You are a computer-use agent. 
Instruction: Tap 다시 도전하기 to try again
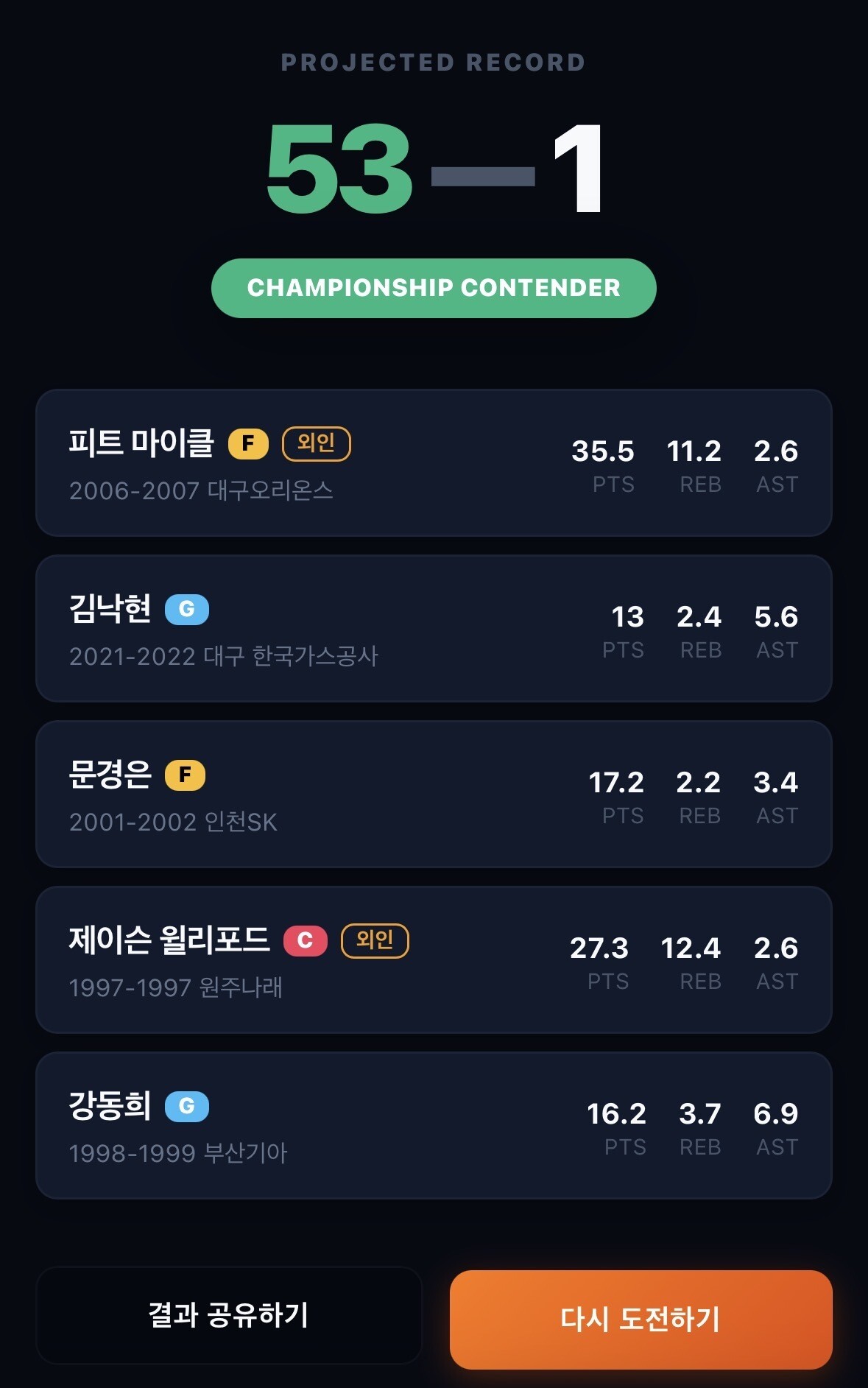pyautogui.click(x=641, y=1319)
